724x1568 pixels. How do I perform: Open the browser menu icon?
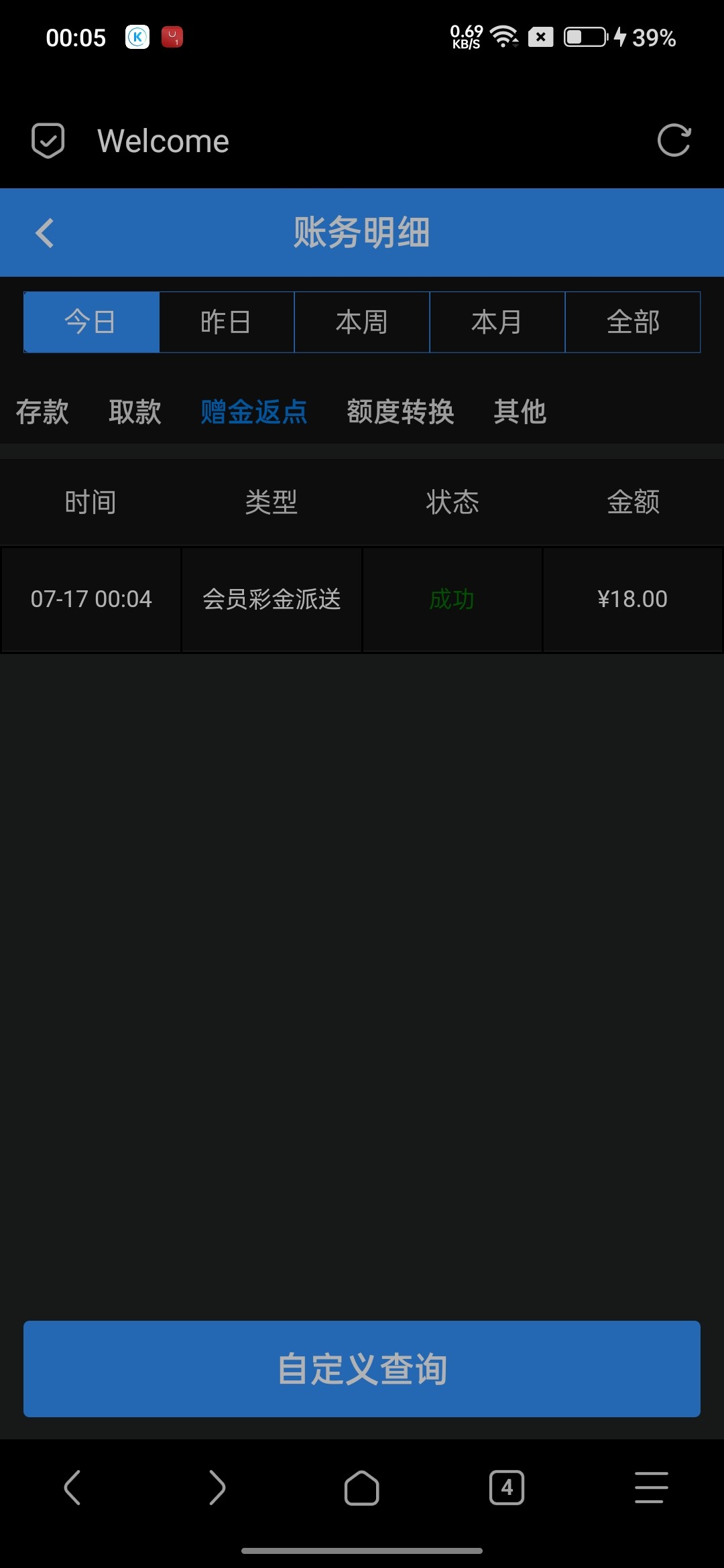651,1488
